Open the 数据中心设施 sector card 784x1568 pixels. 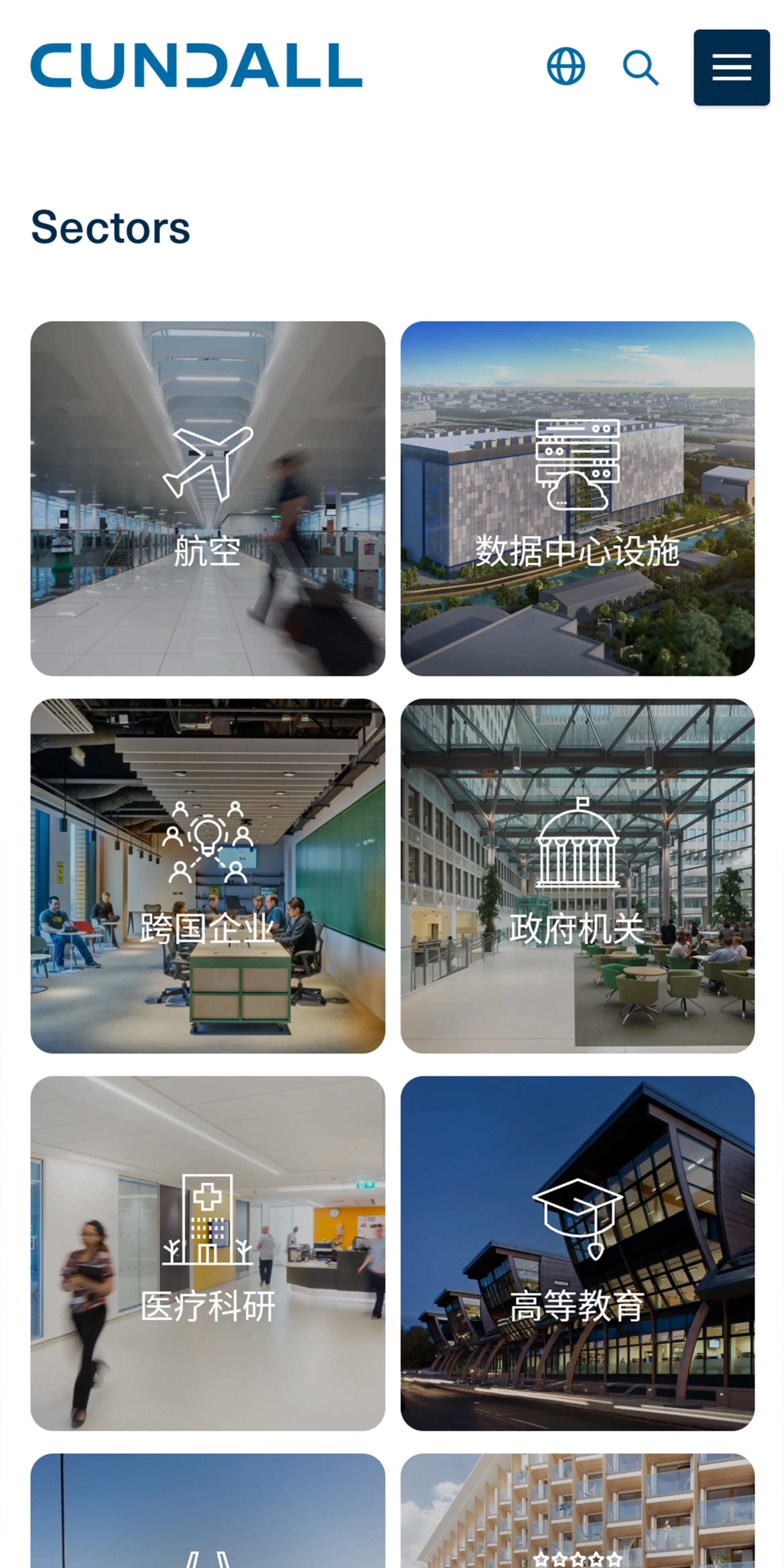click(x=578, y=498)
